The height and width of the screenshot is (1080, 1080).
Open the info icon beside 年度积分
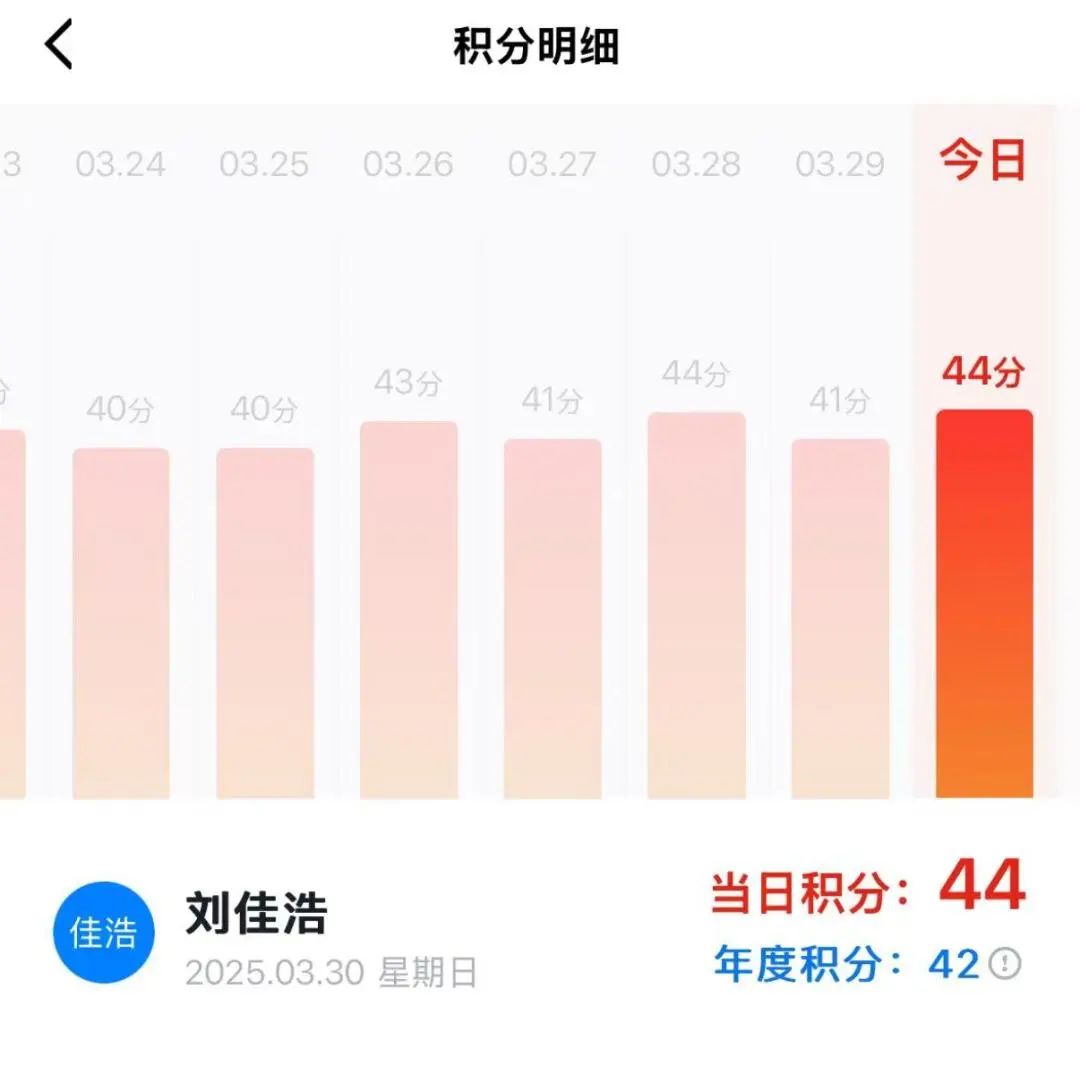pyautogui.click(x=1005, y=963)
